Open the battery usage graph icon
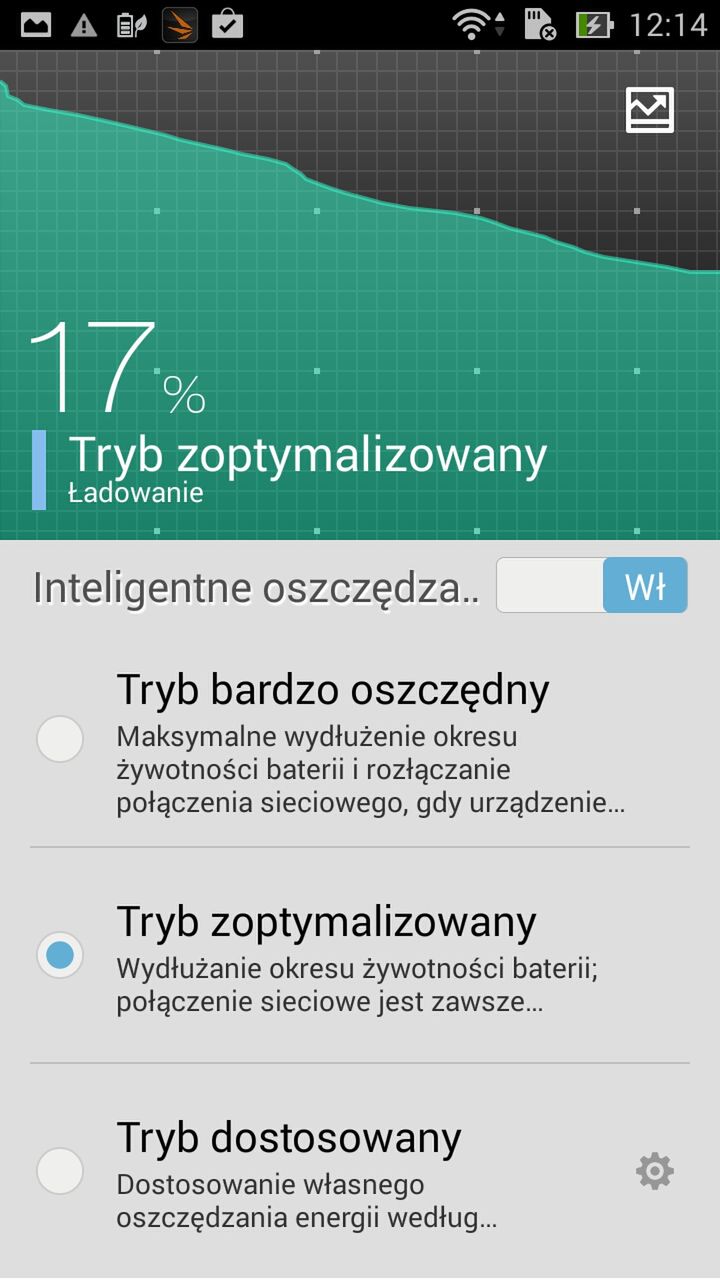The height and width of the screenshot is (1280, 720). (x=650, y=110)
